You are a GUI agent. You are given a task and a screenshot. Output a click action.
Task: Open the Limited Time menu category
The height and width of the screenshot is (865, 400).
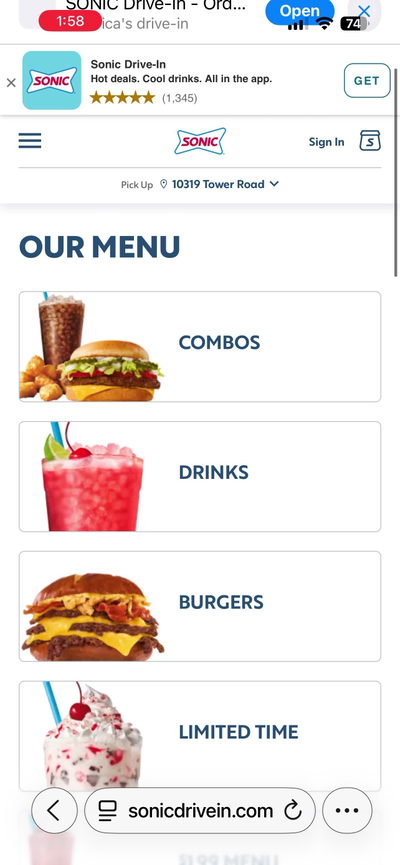click(200, 735)
